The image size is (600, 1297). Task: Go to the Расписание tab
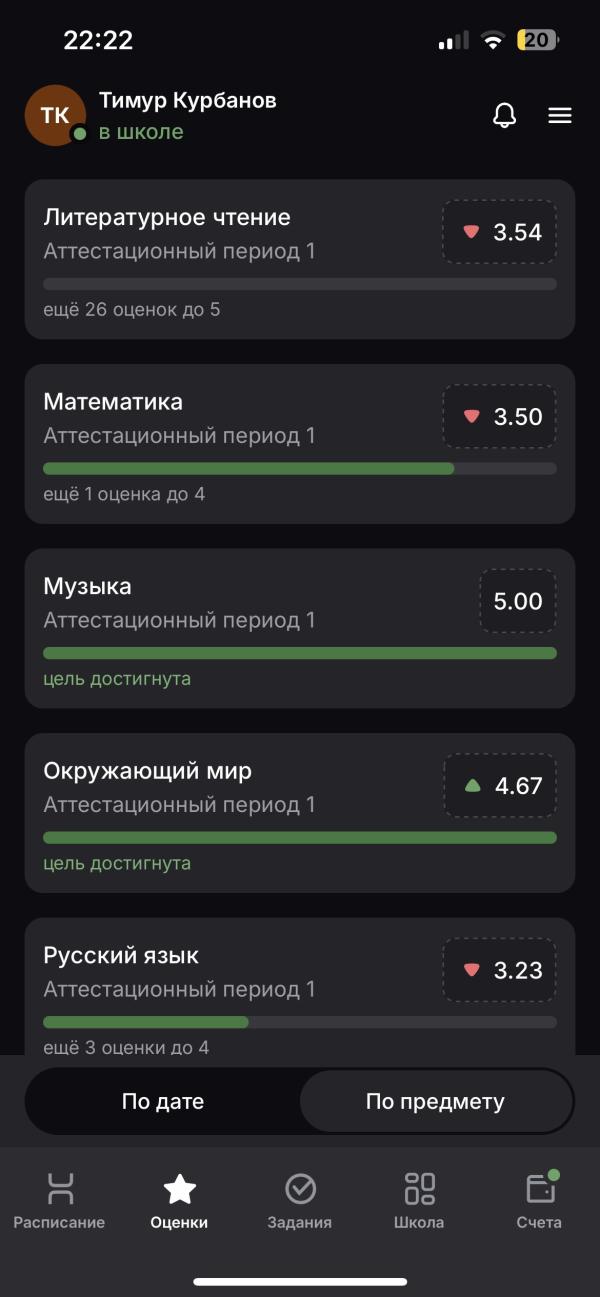59,1201
